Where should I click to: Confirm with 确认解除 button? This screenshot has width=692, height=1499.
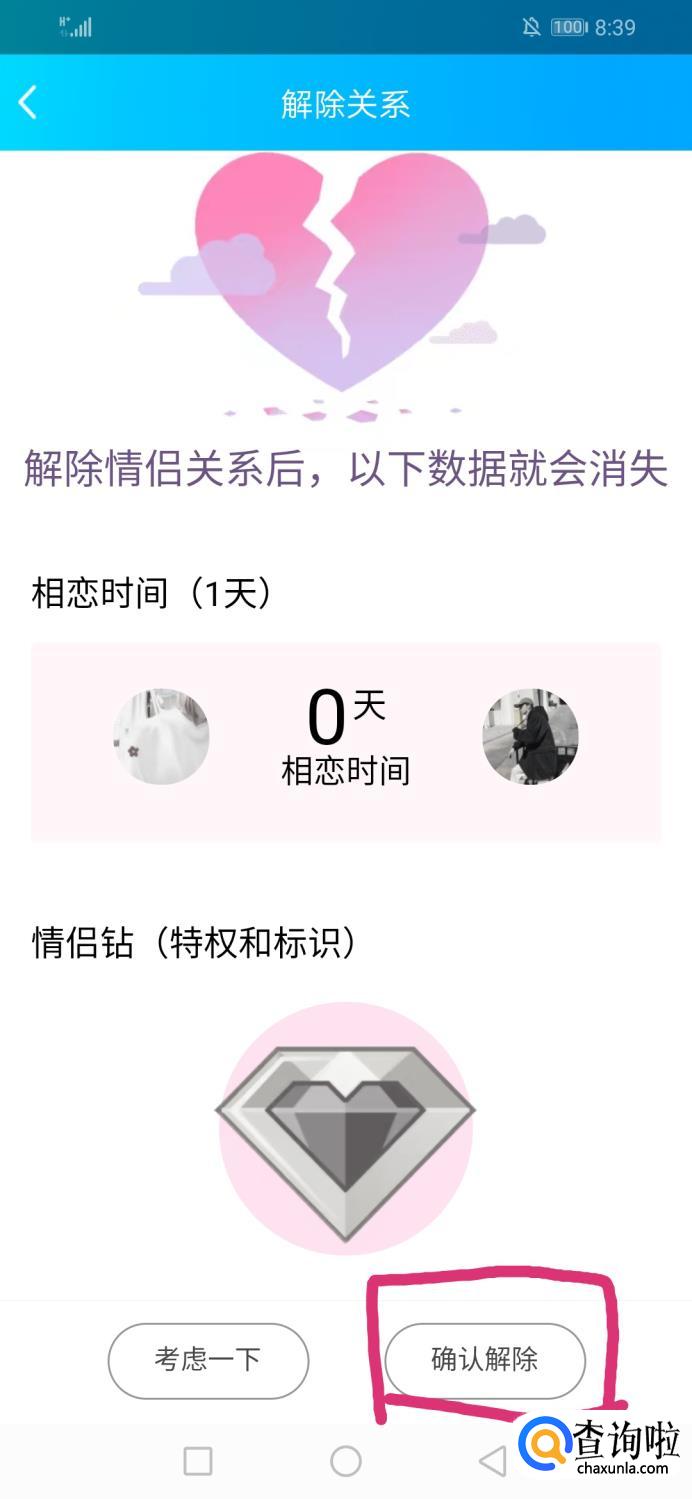[485, 1360]
